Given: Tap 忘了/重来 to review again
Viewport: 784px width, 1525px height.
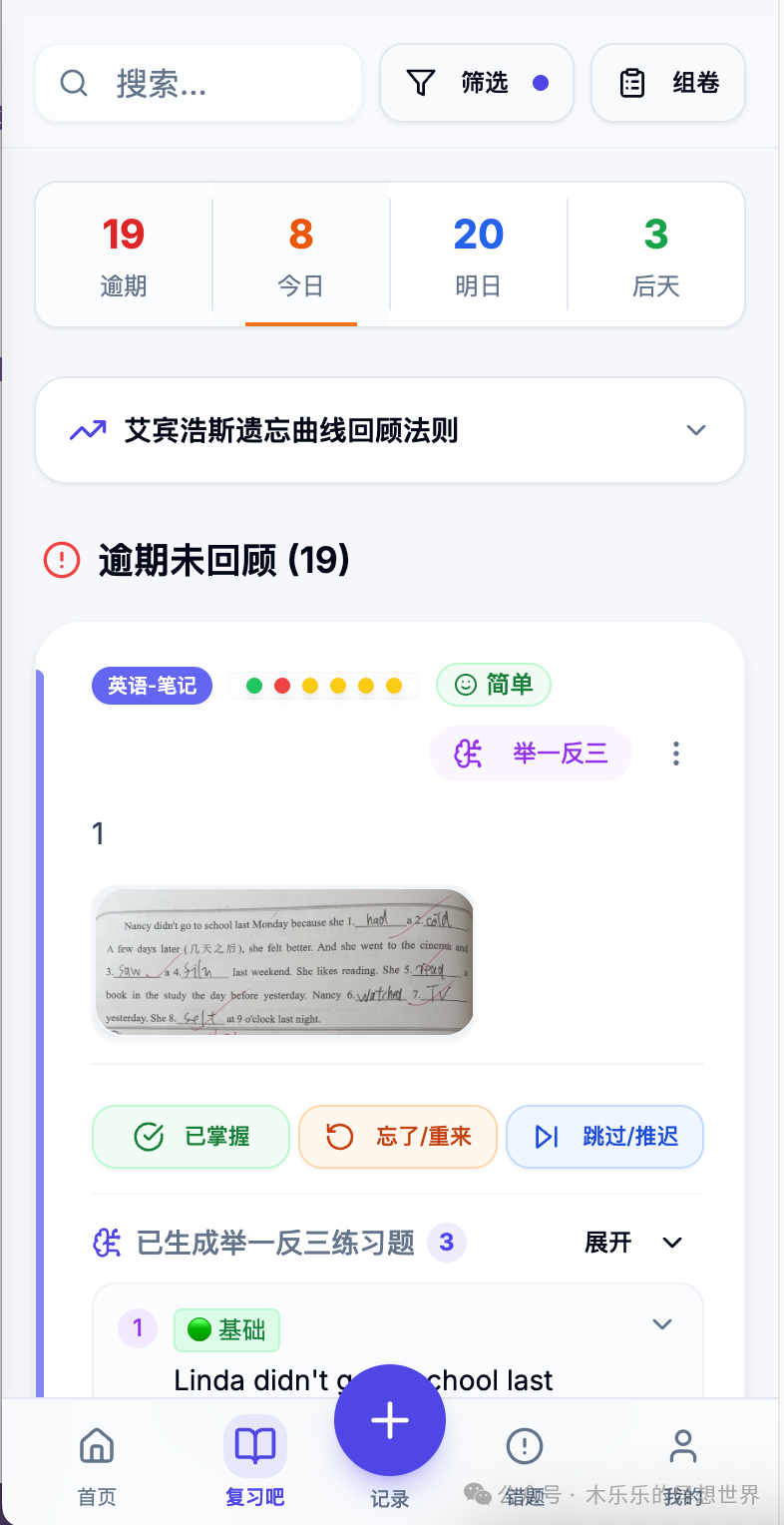Looking at the screenshot, I should pyautogui.click(x=397, y=1137).
